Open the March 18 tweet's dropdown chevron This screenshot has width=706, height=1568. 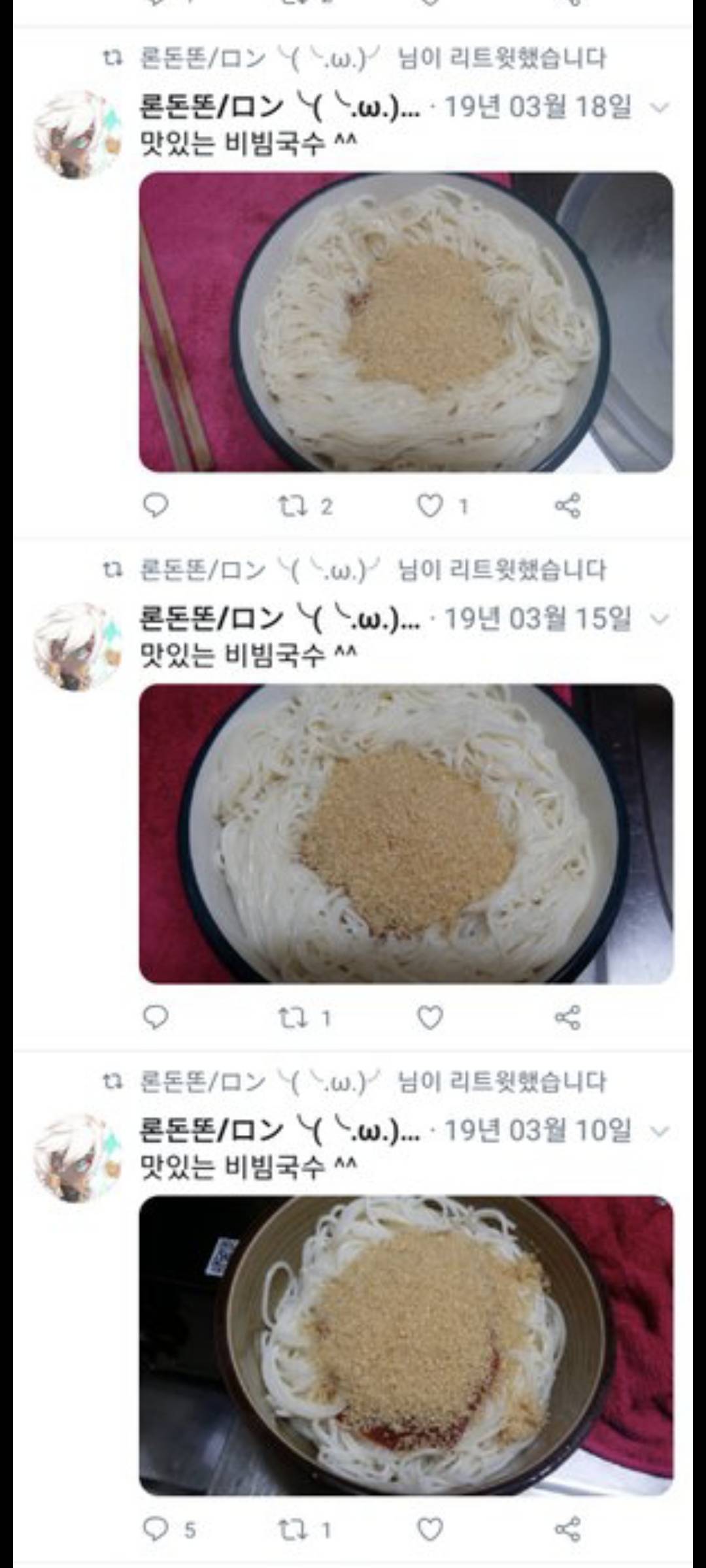coord(660,107)
